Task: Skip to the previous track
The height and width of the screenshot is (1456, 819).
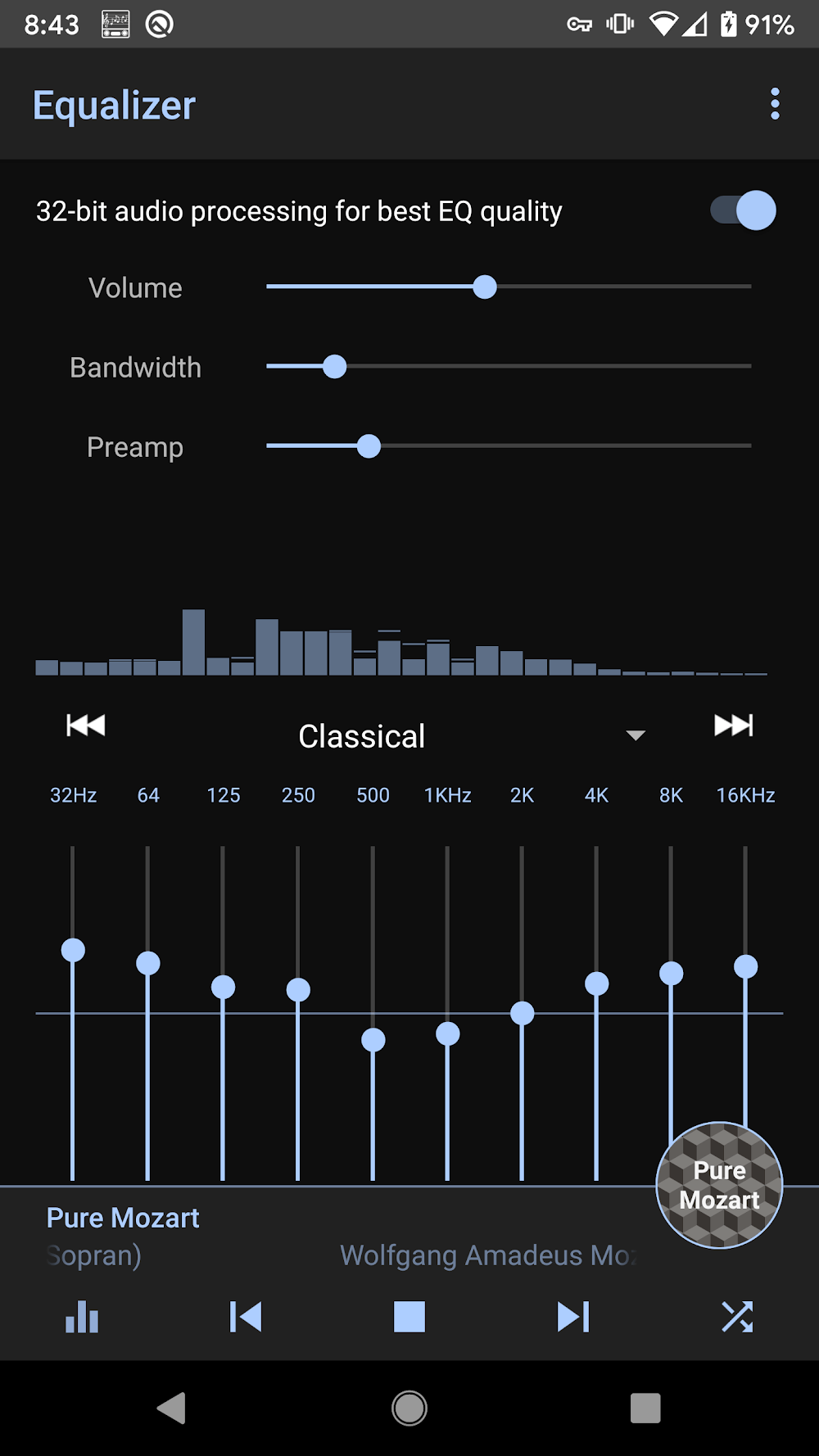Action: [245, 1317]
